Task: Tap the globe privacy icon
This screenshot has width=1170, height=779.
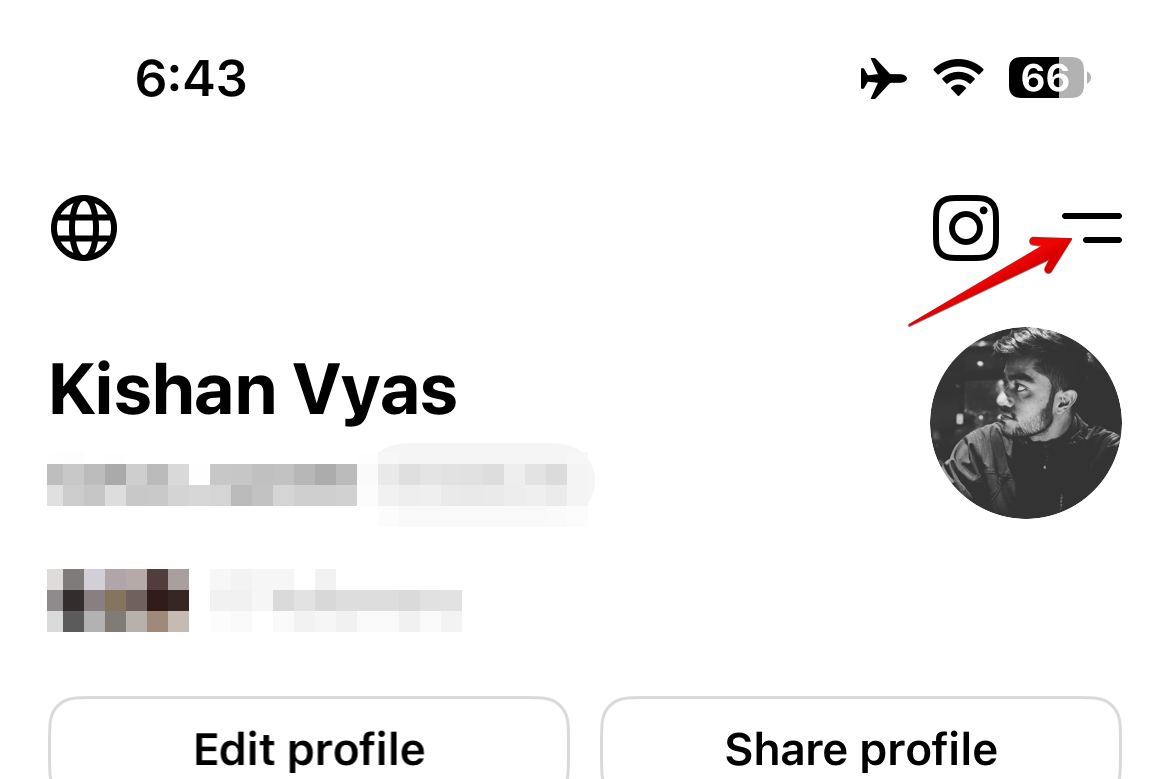Action: (84, 228)
